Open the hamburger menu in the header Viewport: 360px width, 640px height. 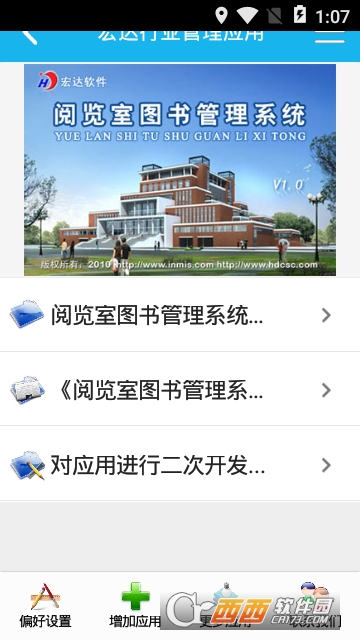click(x=330, y=37)
